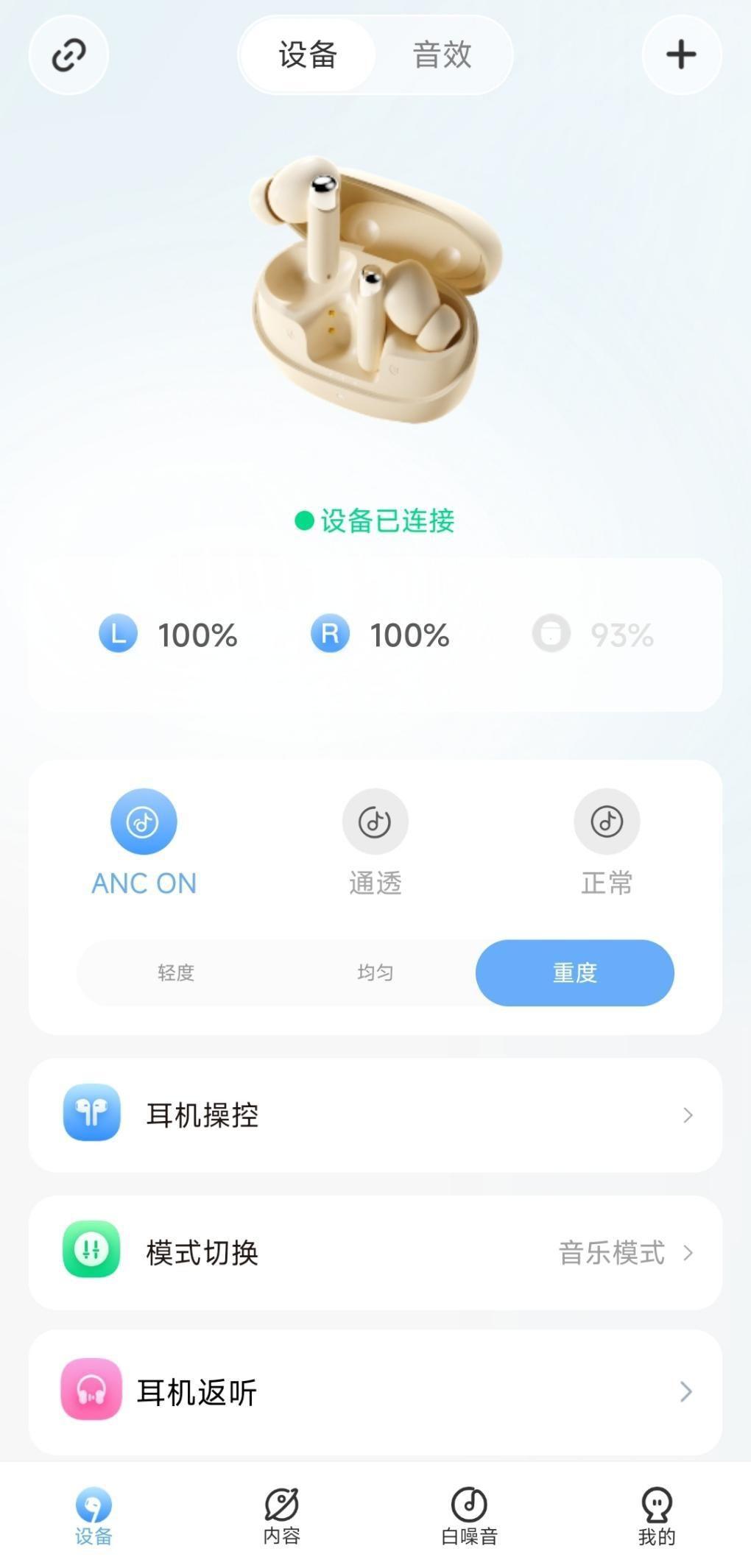
Task: Select 正常 normal mode
Action: pos(607,822)
